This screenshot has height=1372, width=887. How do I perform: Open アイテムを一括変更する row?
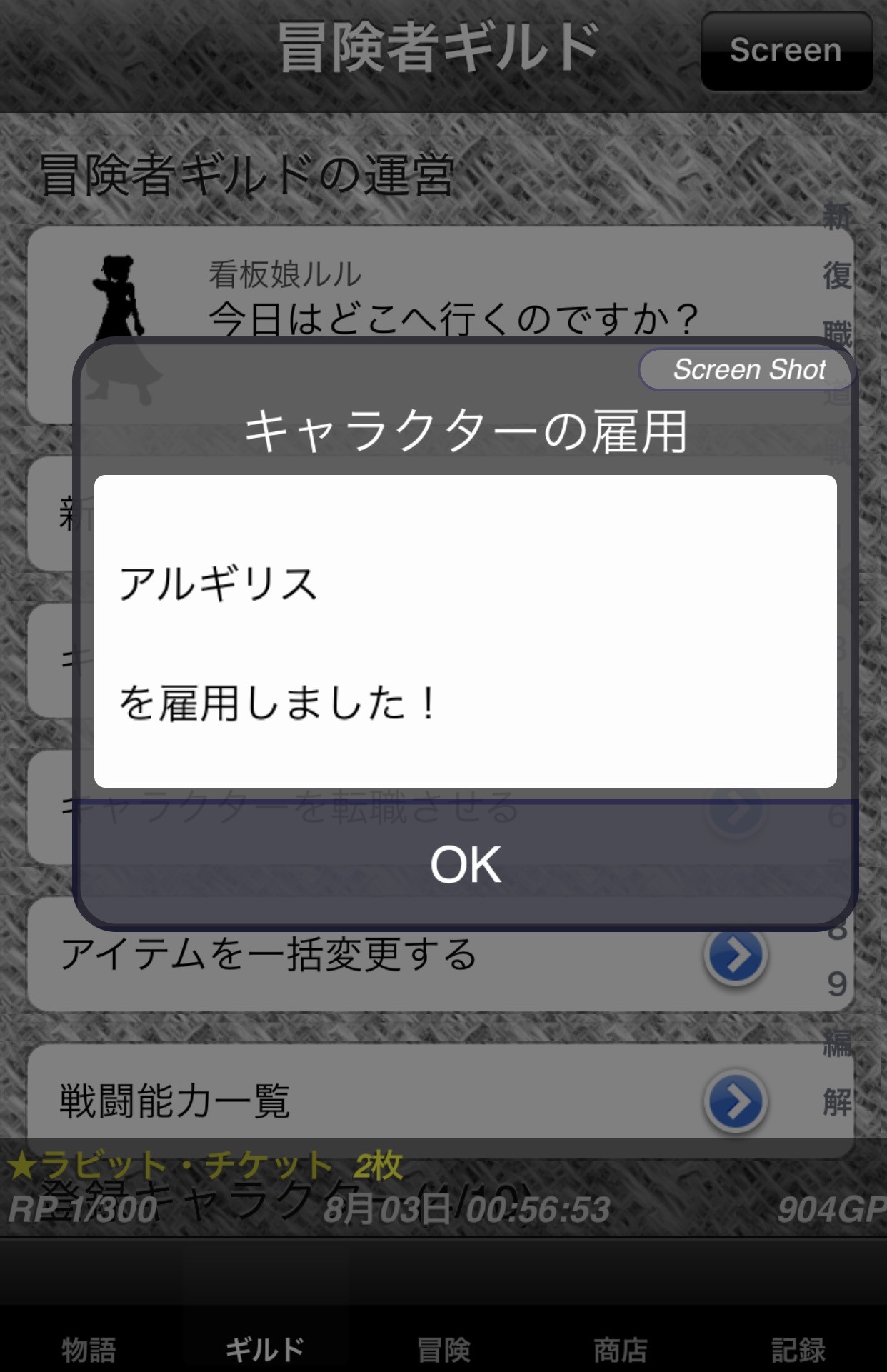pos(441,955)
